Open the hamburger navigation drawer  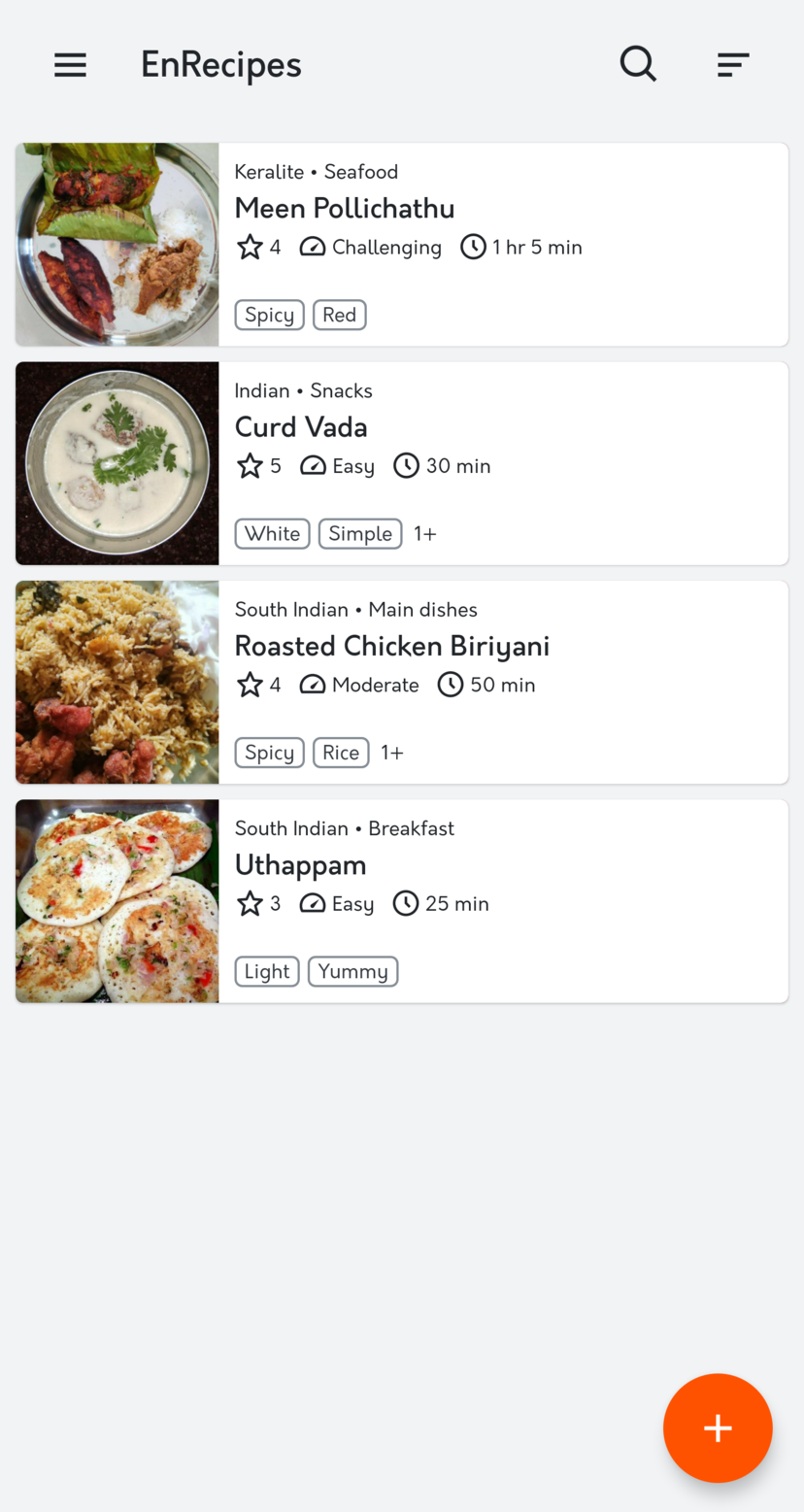coord(70,65)
